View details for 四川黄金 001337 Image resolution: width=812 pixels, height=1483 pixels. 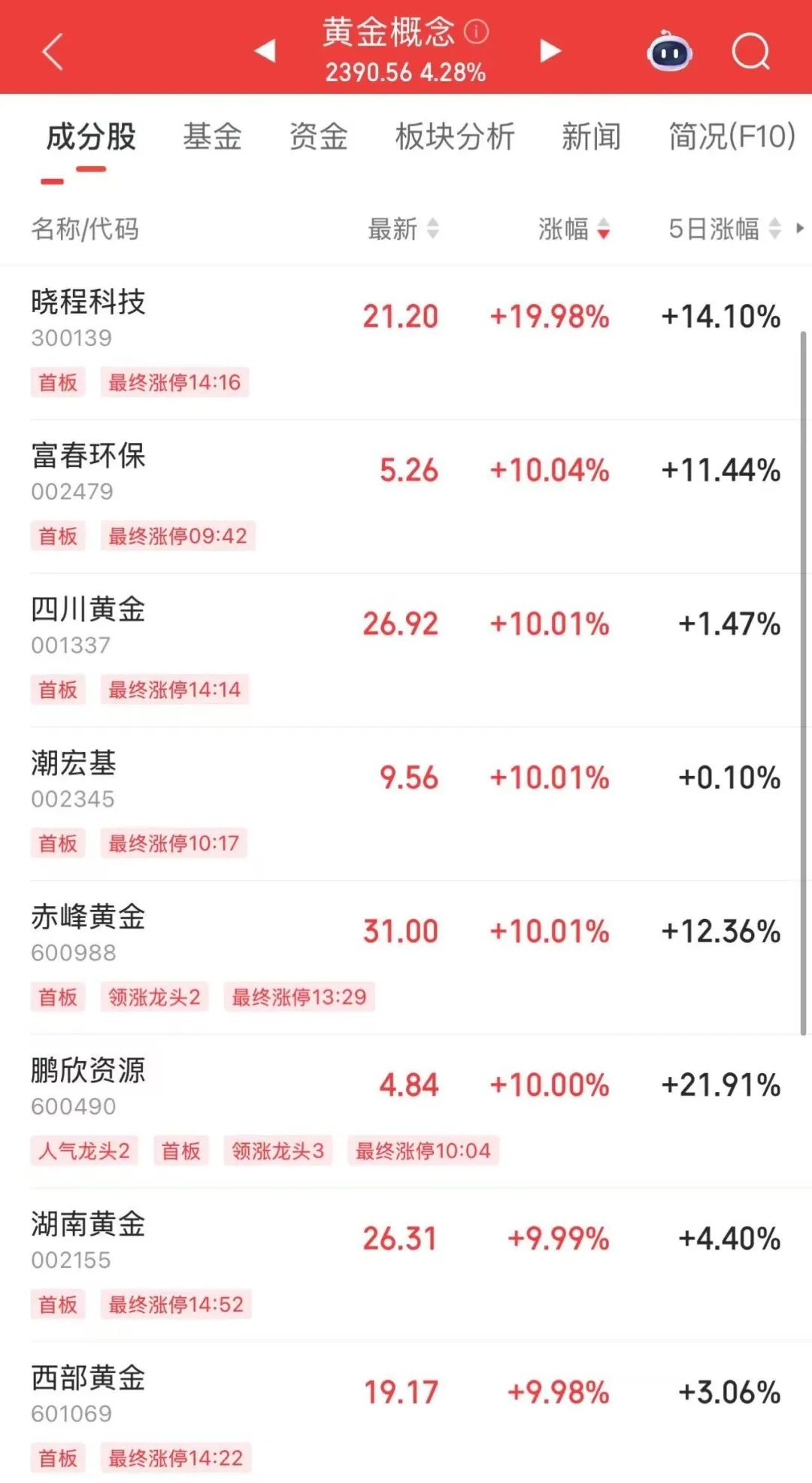click(x=89, y=623)
